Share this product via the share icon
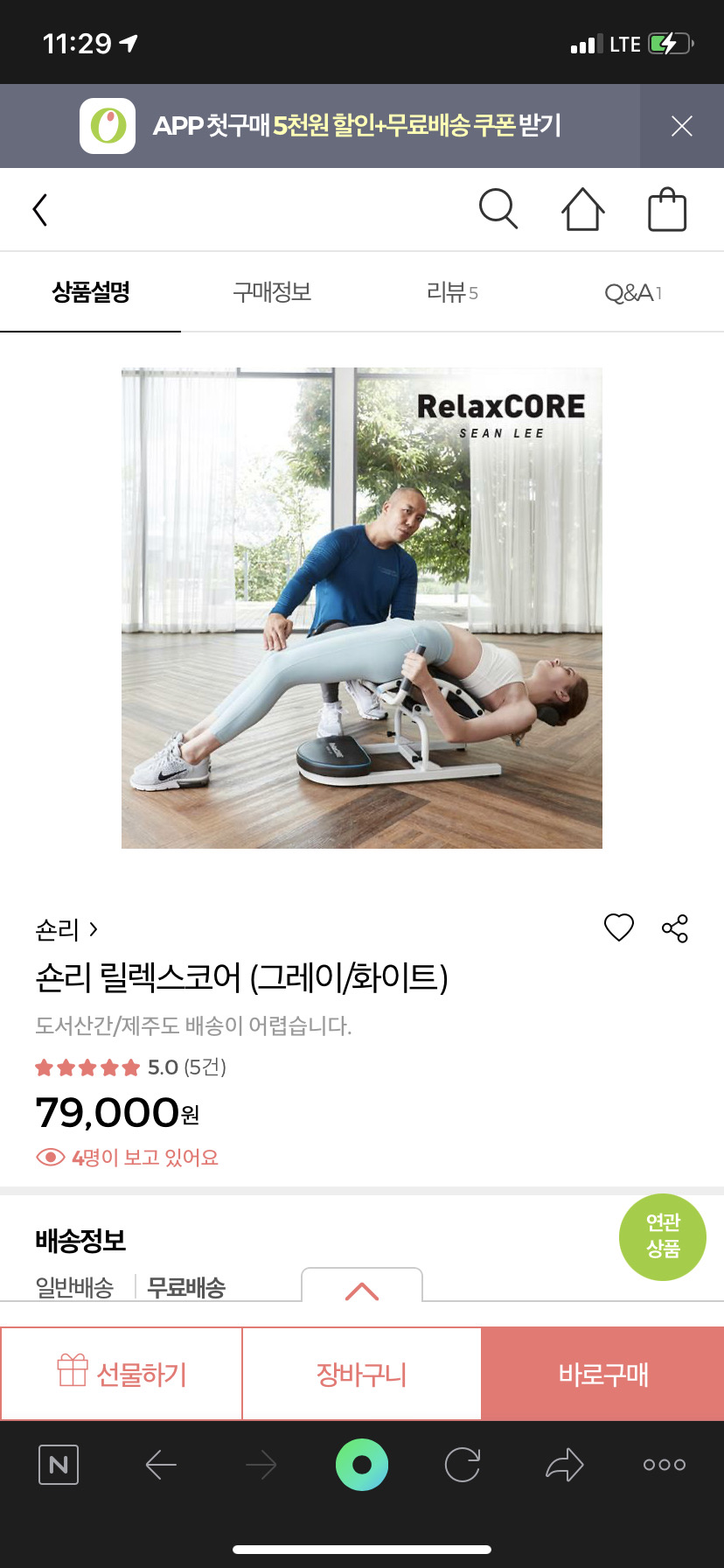The height and width of the screenshot is (1568, 724). tap(673, 929)
